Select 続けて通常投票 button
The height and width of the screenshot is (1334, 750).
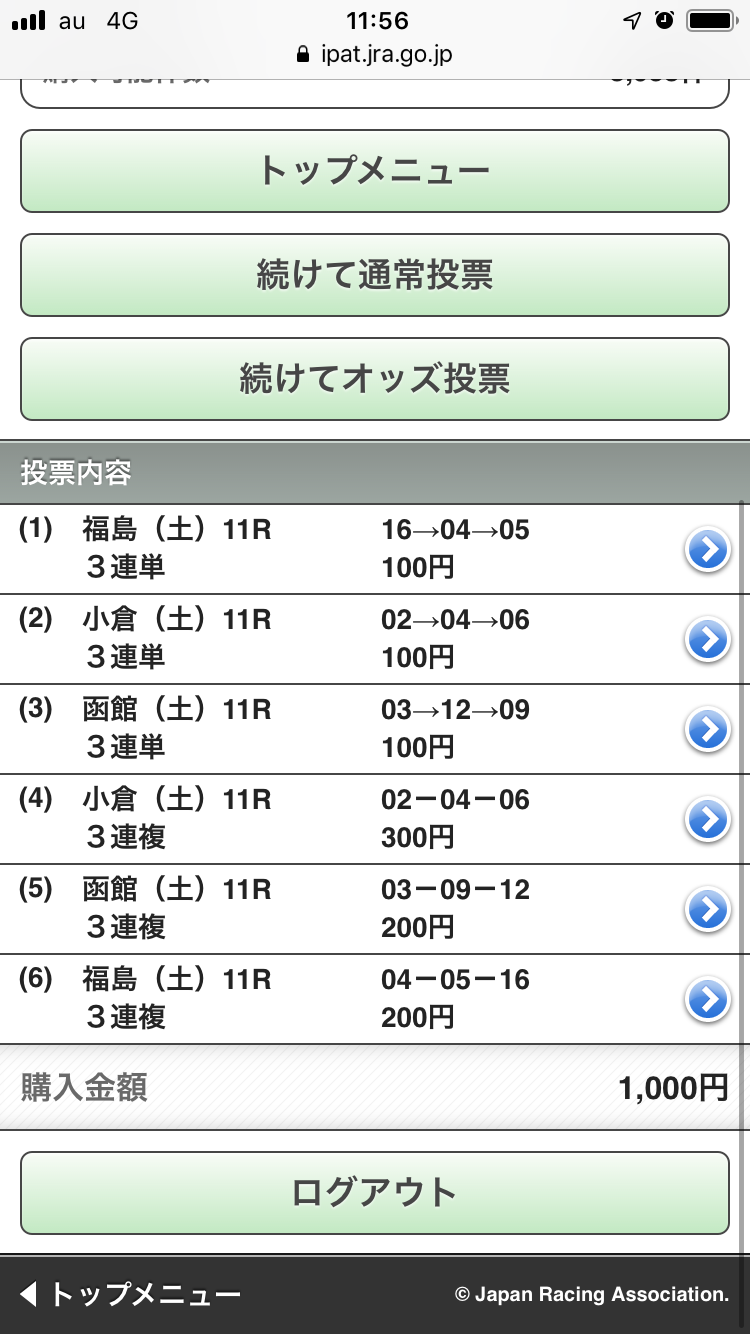click(x=374, y=275)
